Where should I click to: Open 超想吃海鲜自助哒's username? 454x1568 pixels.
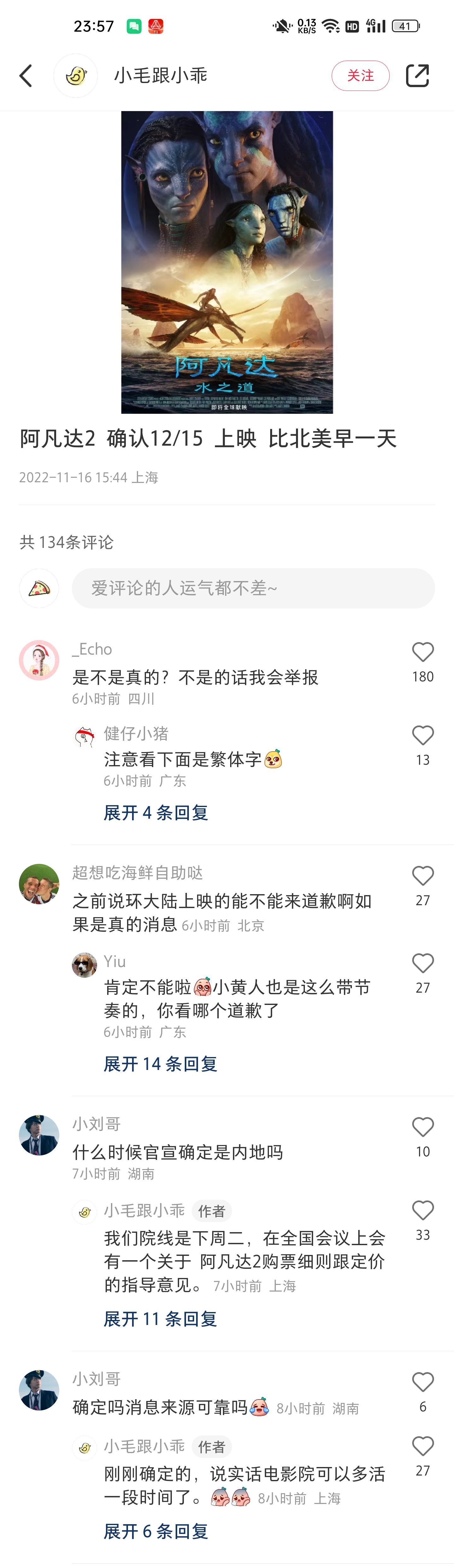[x=137, y=873]
